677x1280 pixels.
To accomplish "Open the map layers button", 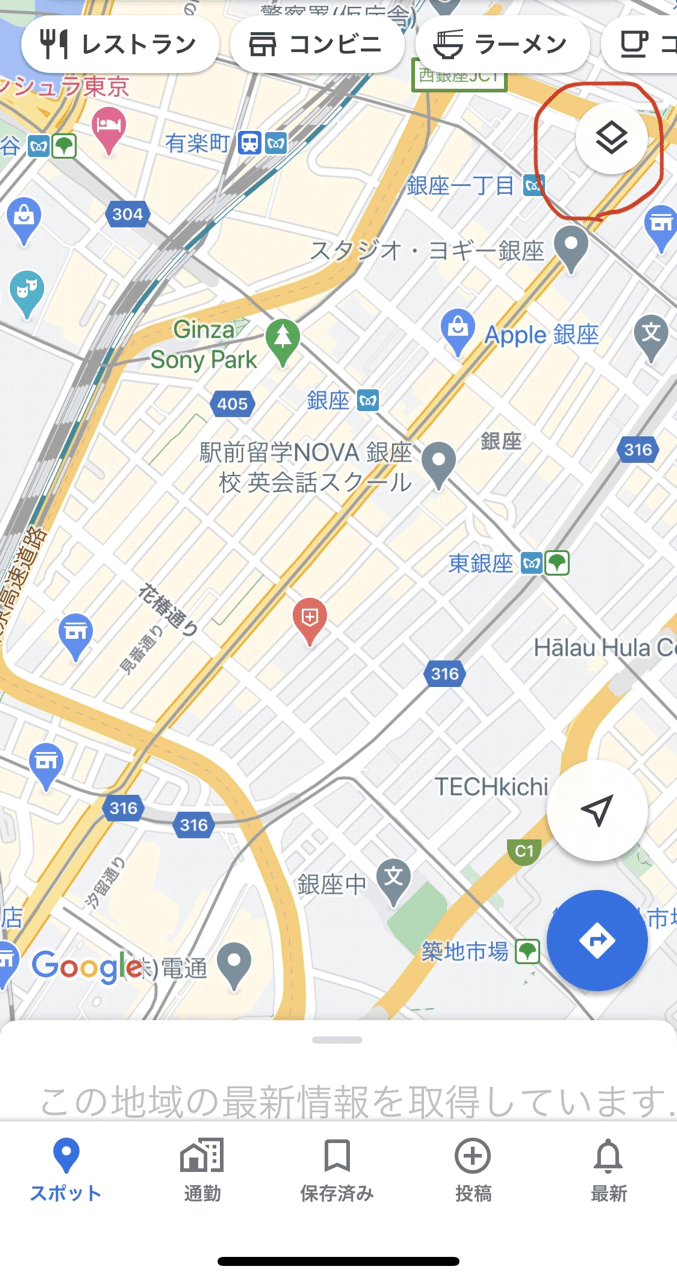I will click(x=611, y=140).
